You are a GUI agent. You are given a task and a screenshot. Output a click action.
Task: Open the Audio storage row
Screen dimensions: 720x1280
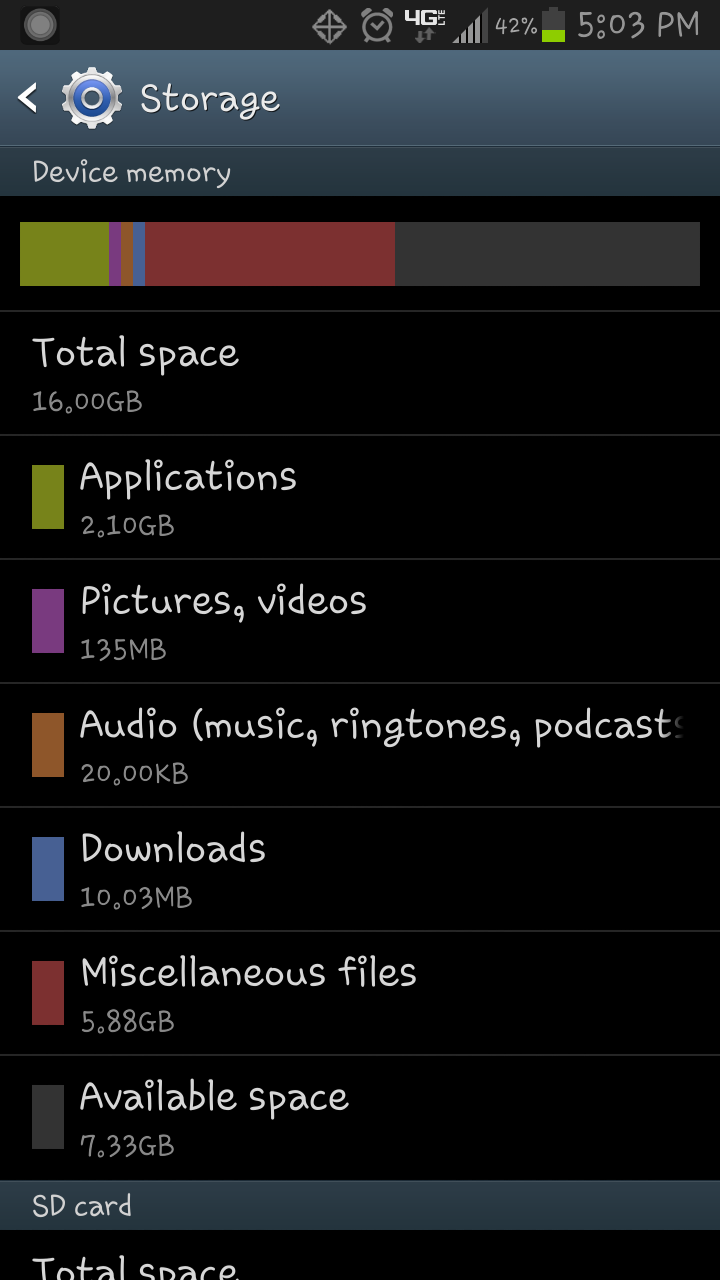pyautogui.click(x=360, y=745)
